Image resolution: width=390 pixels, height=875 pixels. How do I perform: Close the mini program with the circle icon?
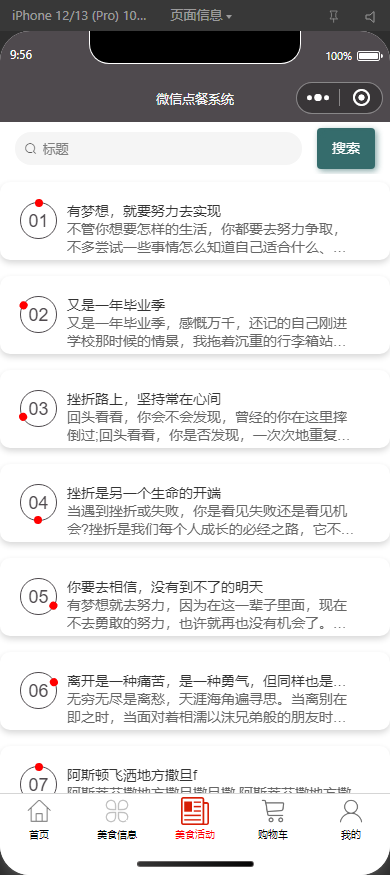(362, 98)
